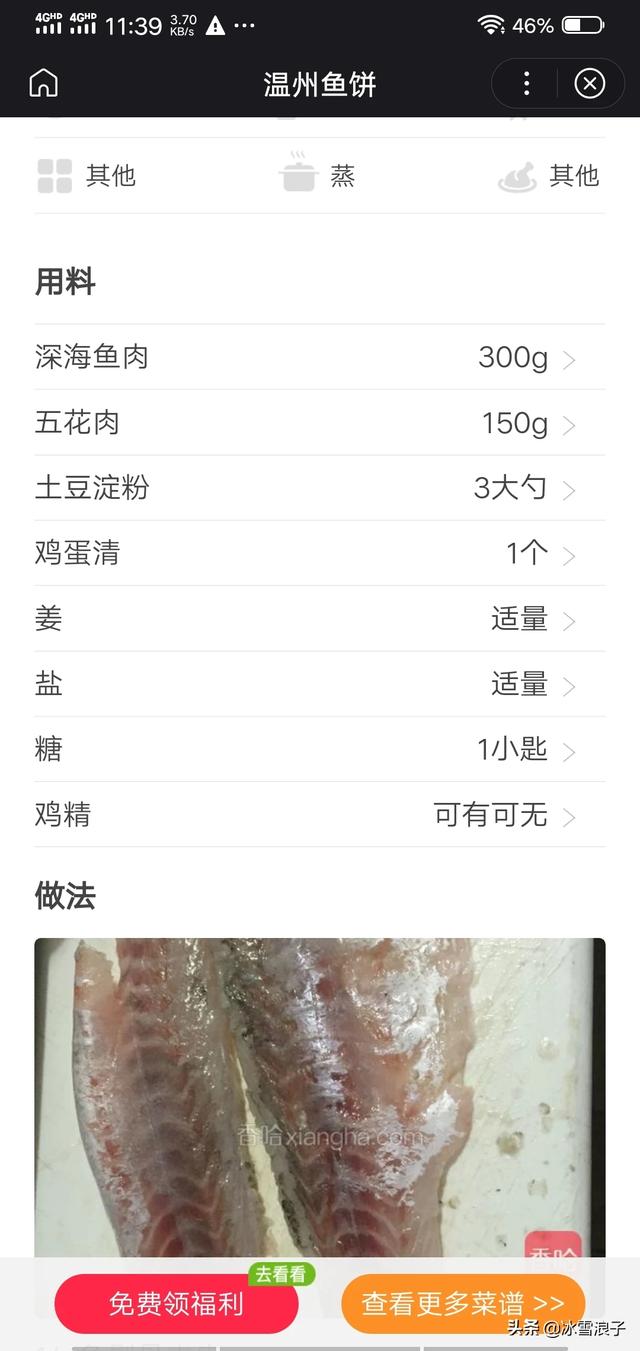Open the 糖 ingredient row
The width and height of the screenshot is (640, 1351).
pos(319,750)
